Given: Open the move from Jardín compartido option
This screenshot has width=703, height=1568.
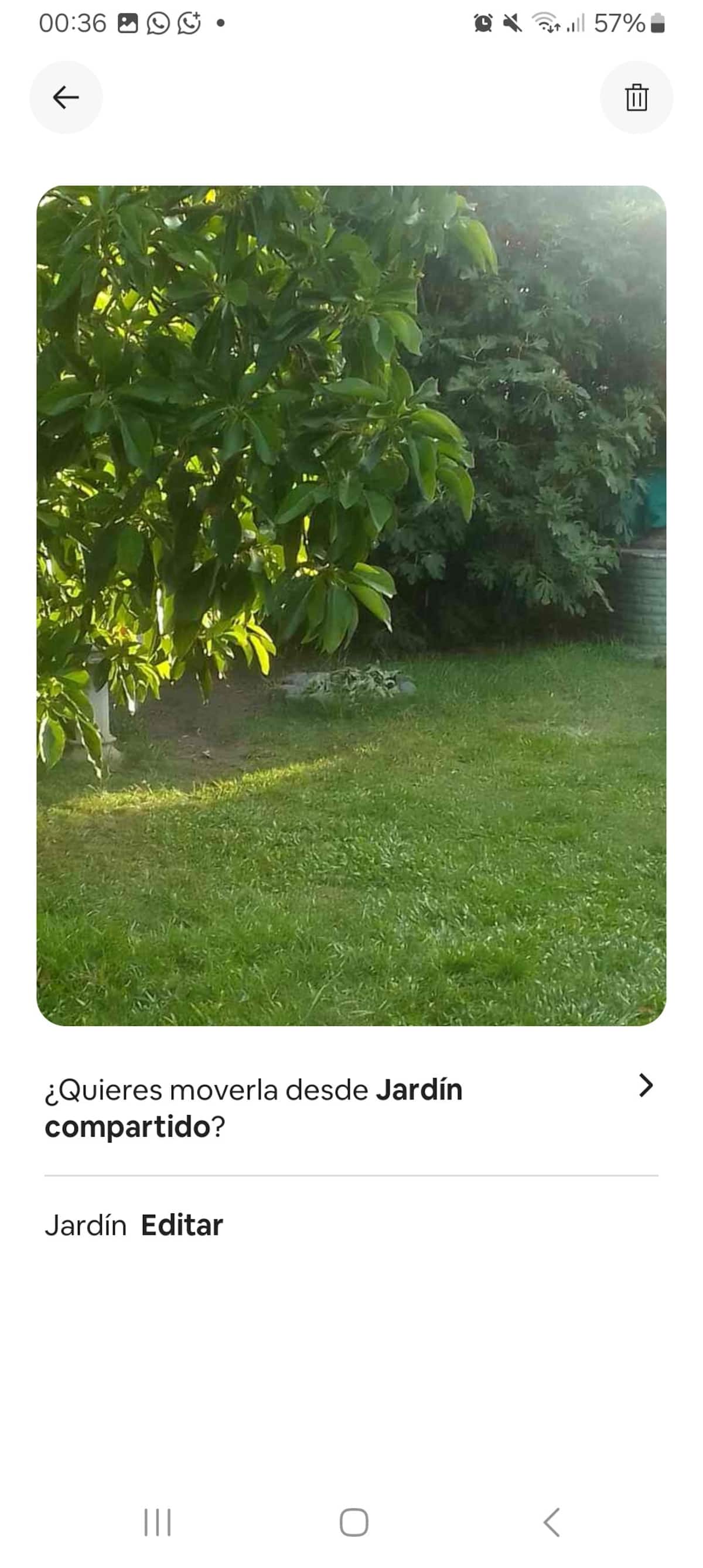Looking at the screenshot, I should (x=351, y=1109).
